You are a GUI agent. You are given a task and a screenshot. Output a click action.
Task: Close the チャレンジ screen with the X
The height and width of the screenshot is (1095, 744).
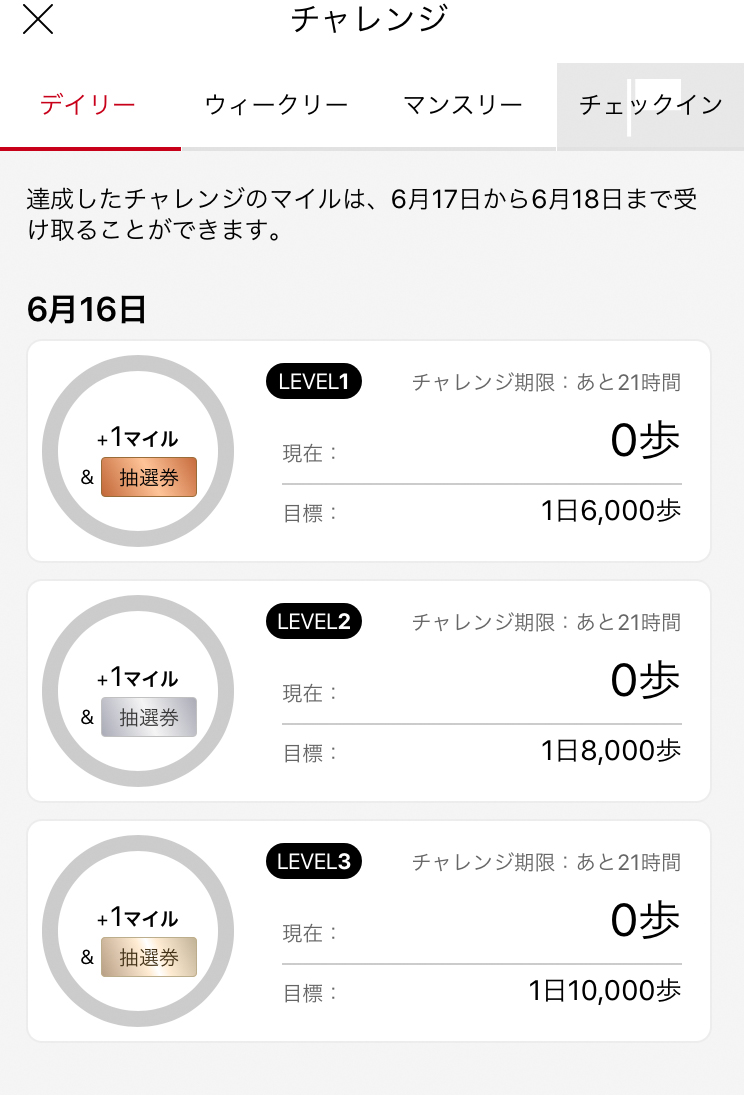click(38, 22)
